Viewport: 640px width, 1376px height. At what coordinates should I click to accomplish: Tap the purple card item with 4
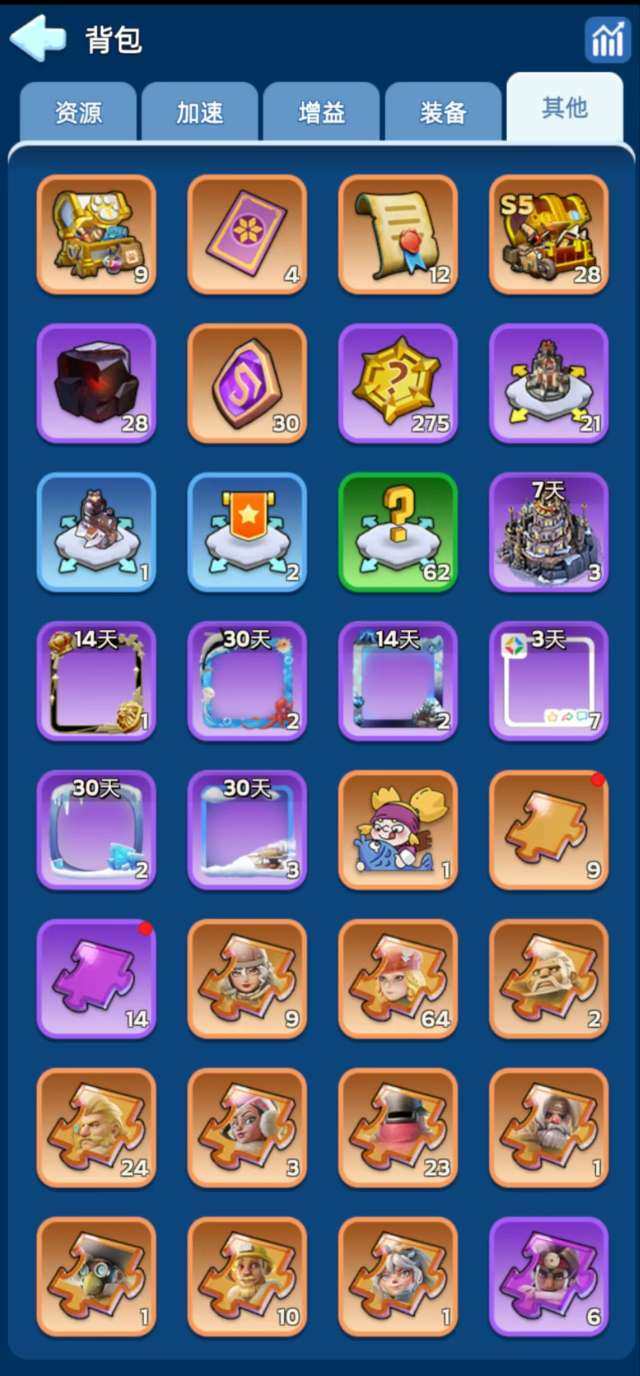(x=247, y=235)
